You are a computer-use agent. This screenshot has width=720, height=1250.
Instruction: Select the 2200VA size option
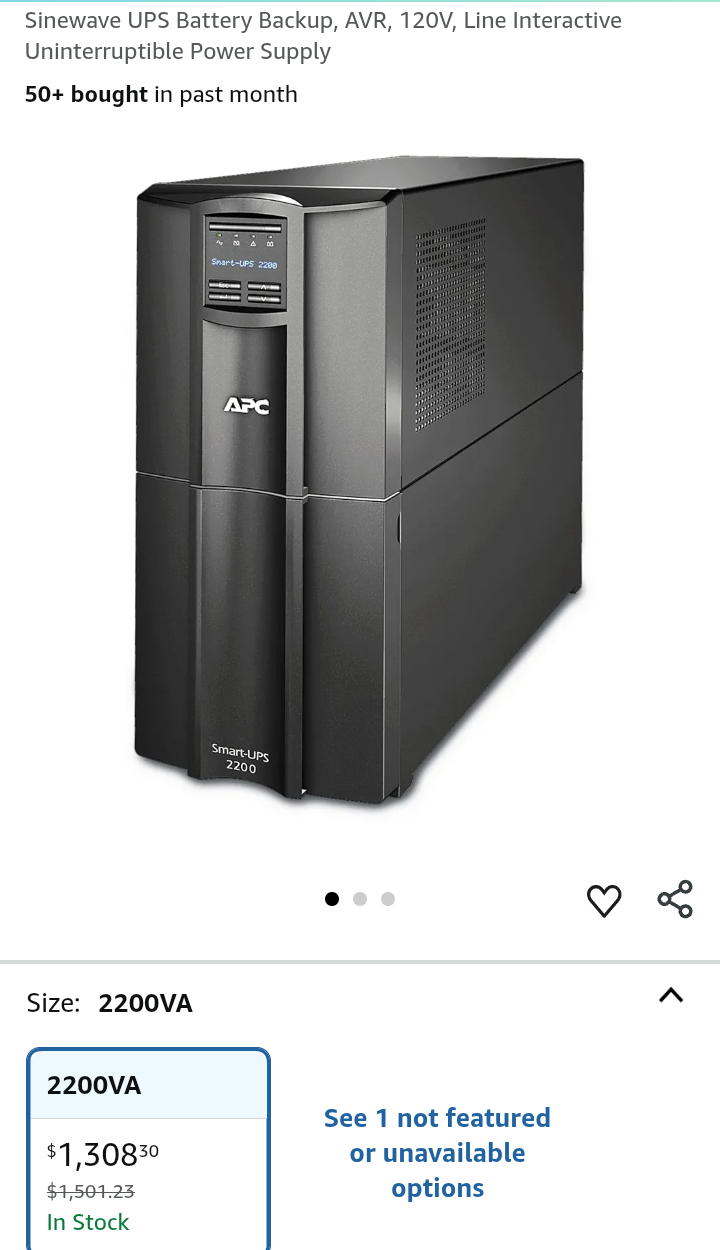[149, 1150]
